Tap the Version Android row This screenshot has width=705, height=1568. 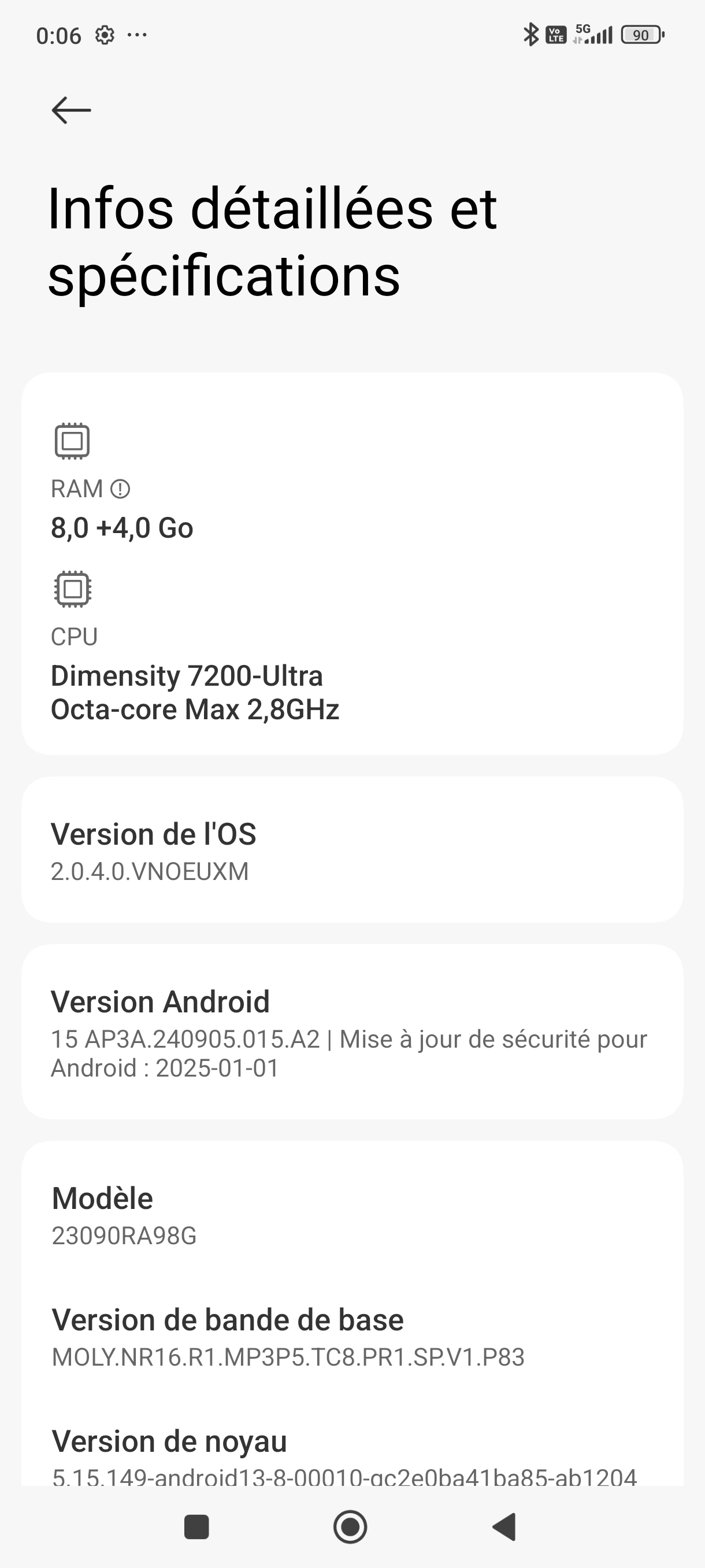click(x=352, y=1031)
